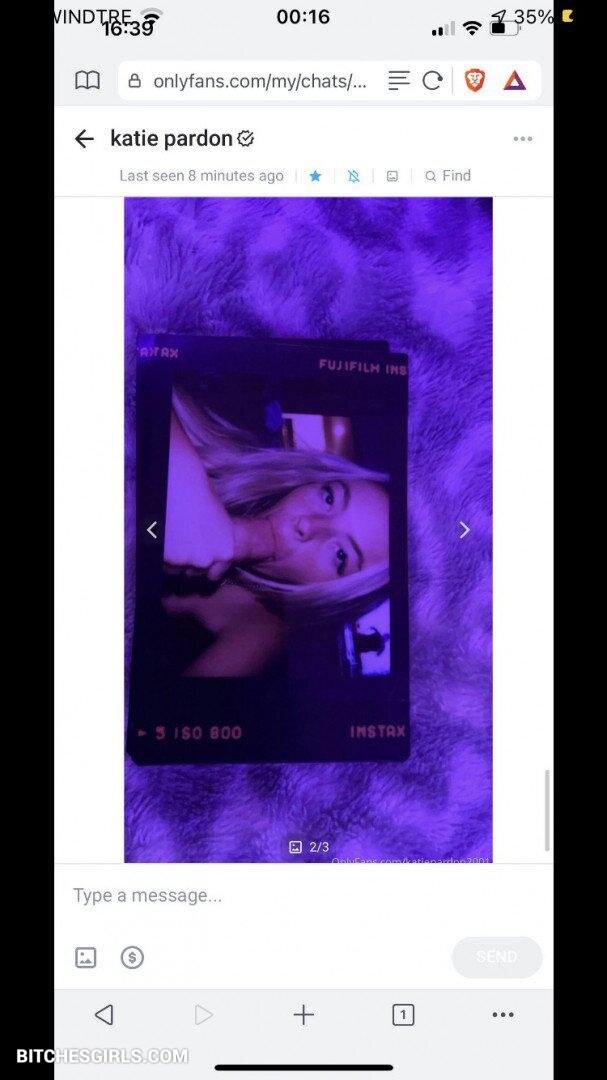Open Brave Rewards triangle icon
Image resolution: width=607 pixels, height=1080 pixels.
(515, 81)
